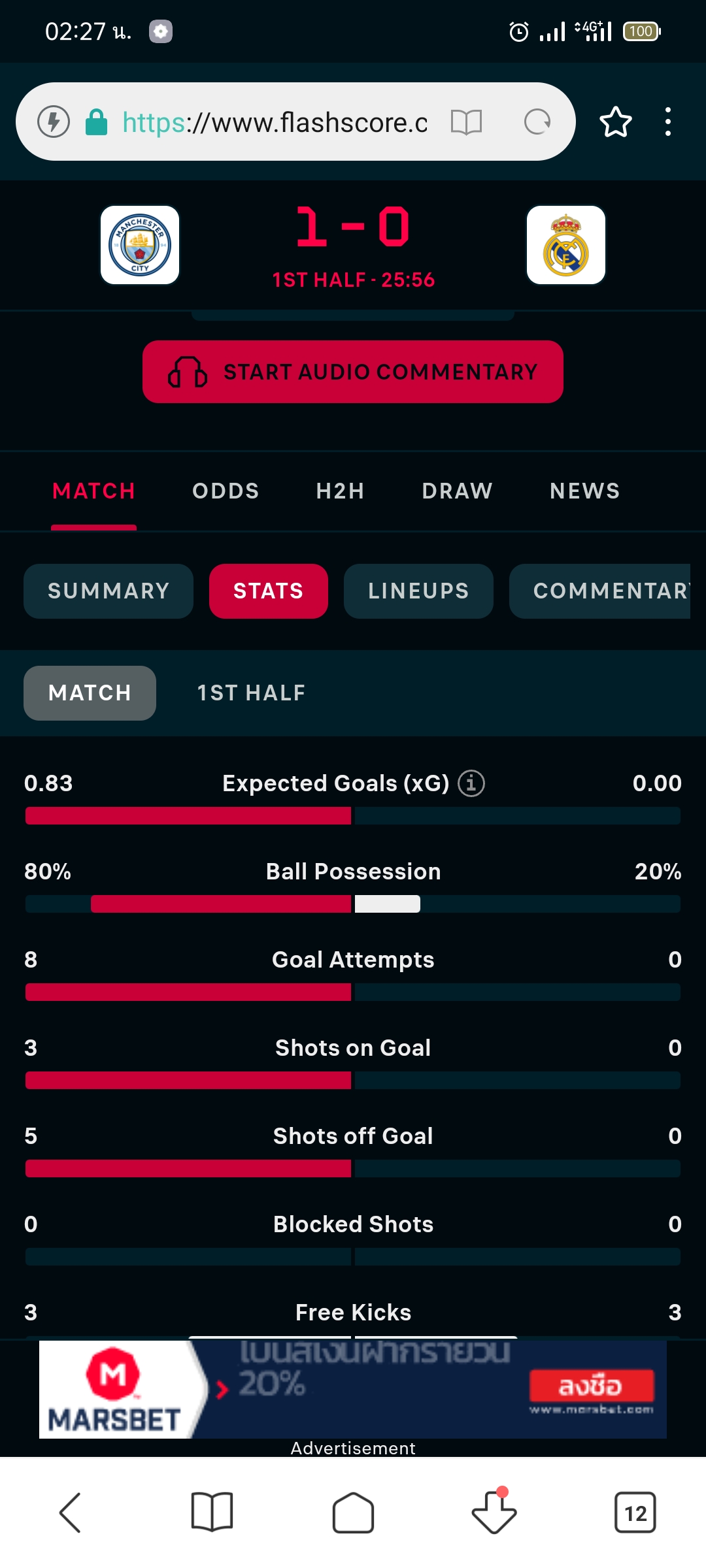Open the browser tabs switcher

pos(635,1512)
